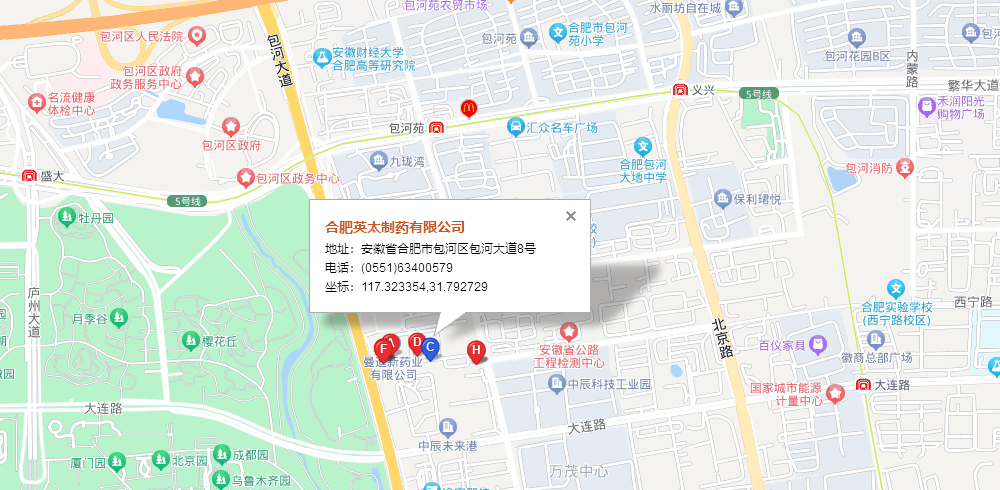Select the red map marker D
This screenshot has height=490, width=1000.
[417, 342]
